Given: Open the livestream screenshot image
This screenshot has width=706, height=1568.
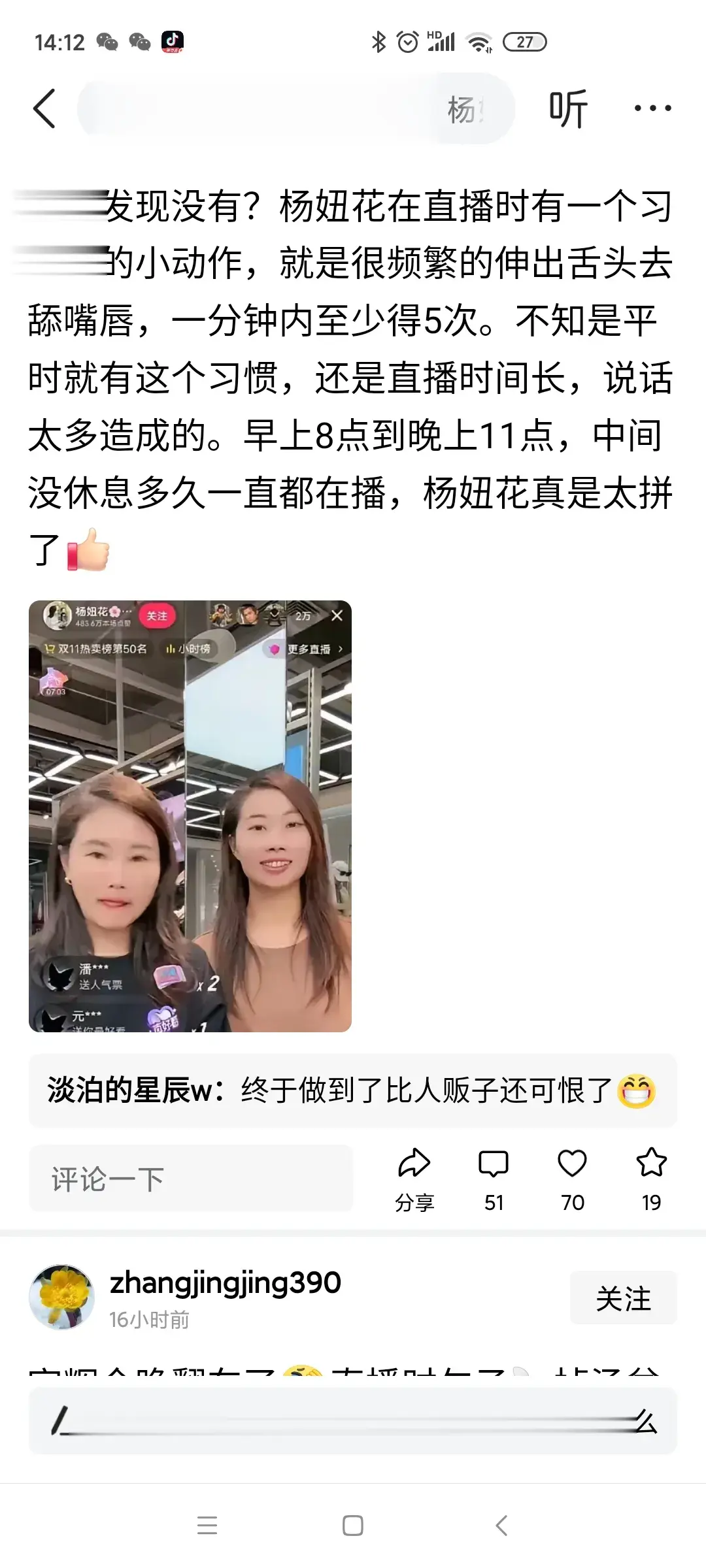Looking at the screenshot, I should [x=190, y=816].
